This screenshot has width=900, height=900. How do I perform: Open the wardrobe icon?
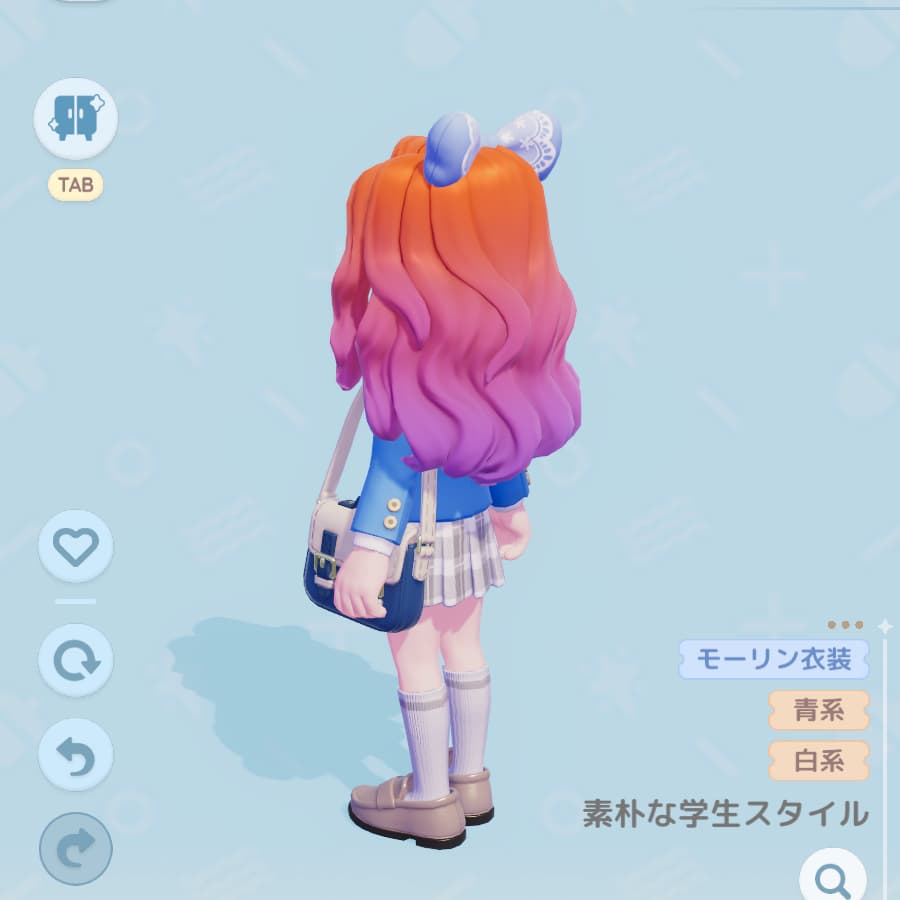(x=76, y=119)
